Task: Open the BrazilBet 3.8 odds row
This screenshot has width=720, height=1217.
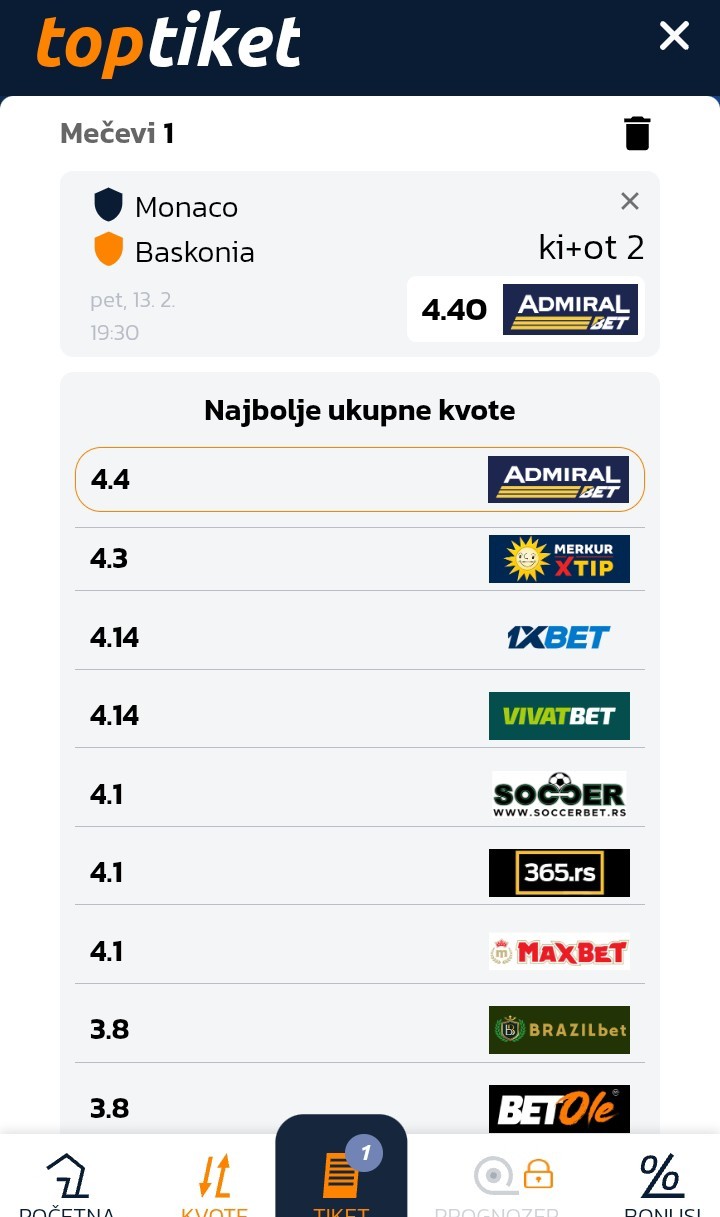Action: [x=360, y=1030]
